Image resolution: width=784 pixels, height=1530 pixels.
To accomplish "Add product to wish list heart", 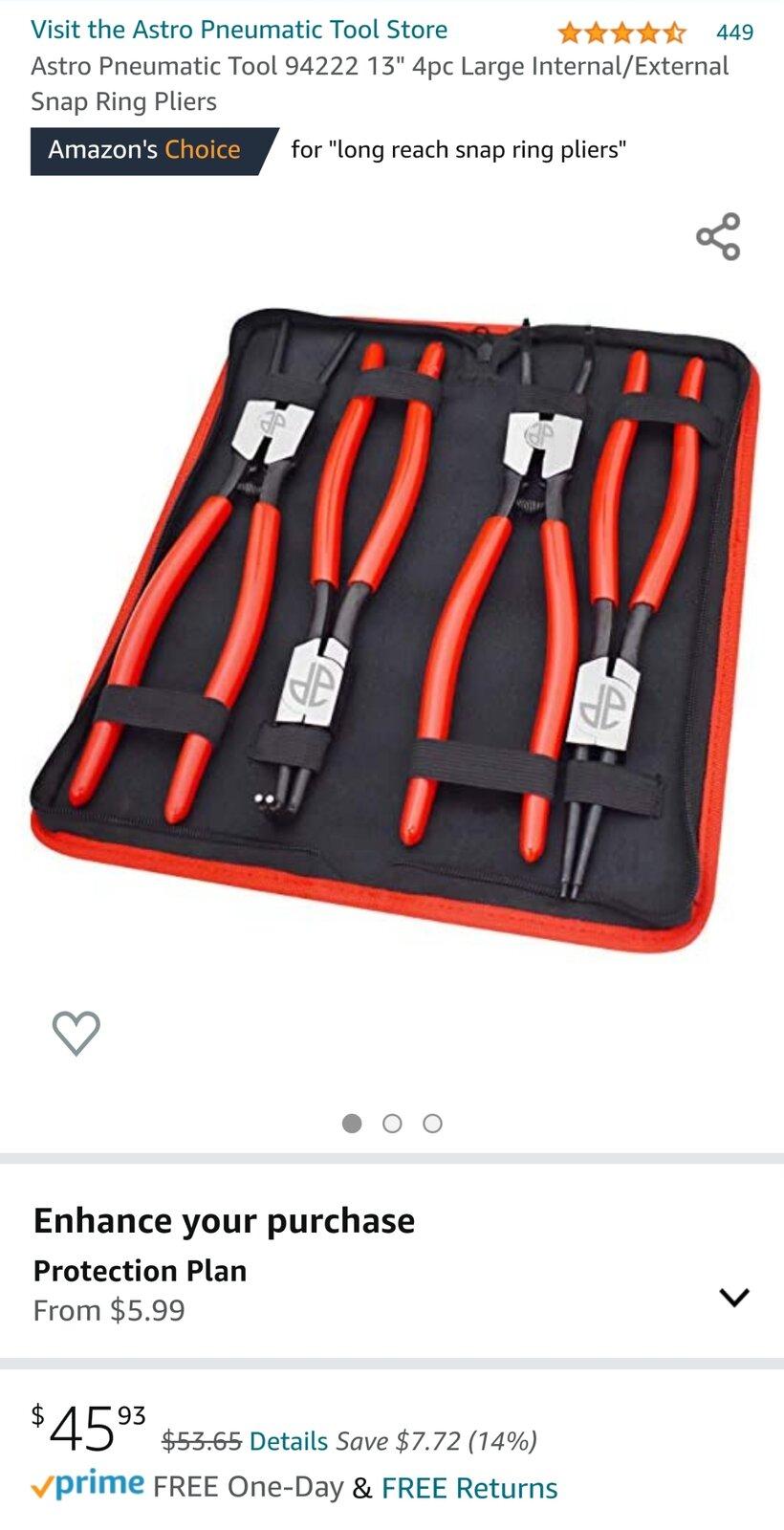I will pos(76,1032).
